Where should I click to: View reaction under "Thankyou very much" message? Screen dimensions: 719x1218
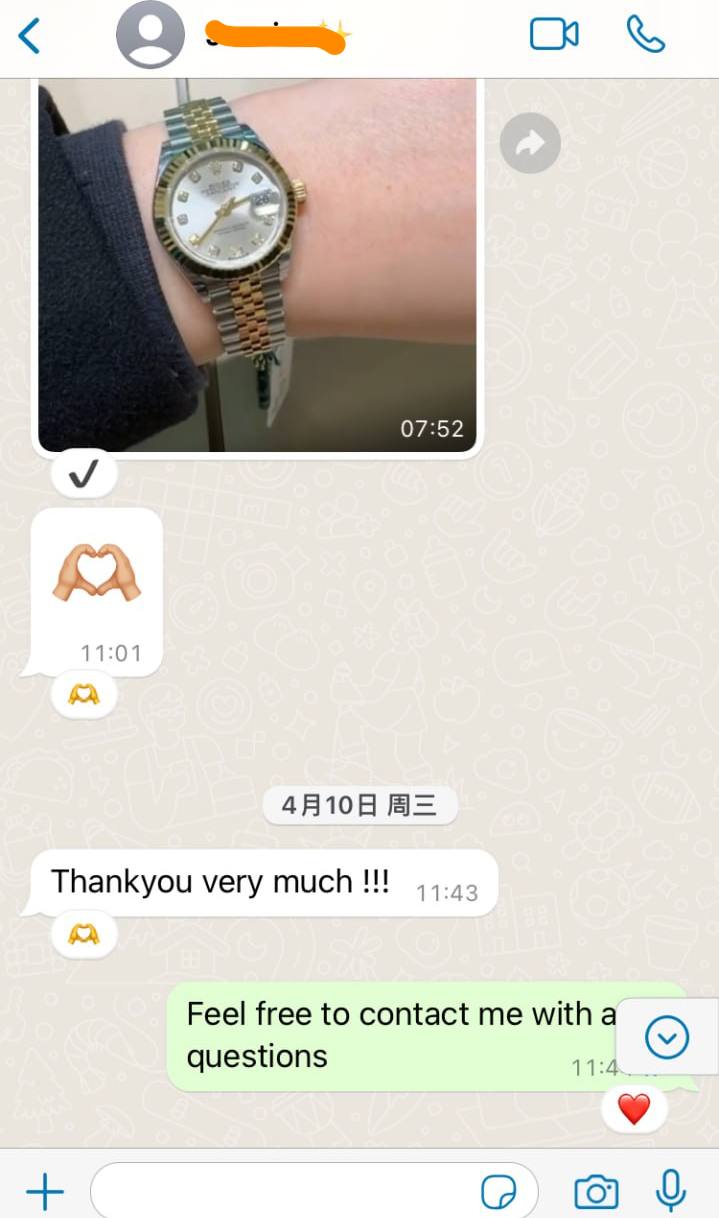pos(84,934)
